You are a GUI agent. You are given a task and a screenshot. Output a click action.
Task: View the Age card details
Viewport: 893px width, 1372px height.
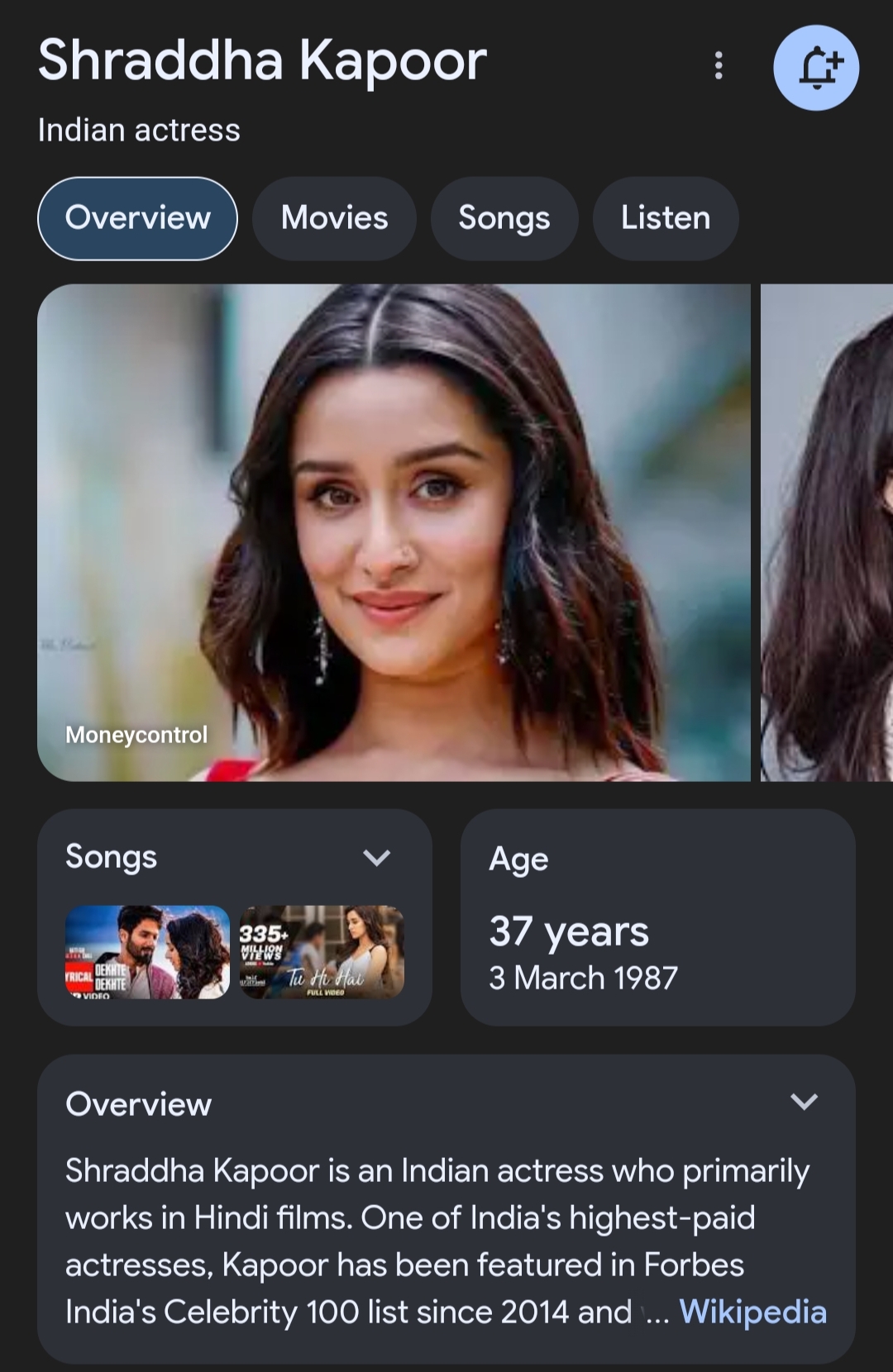[657, 917]
